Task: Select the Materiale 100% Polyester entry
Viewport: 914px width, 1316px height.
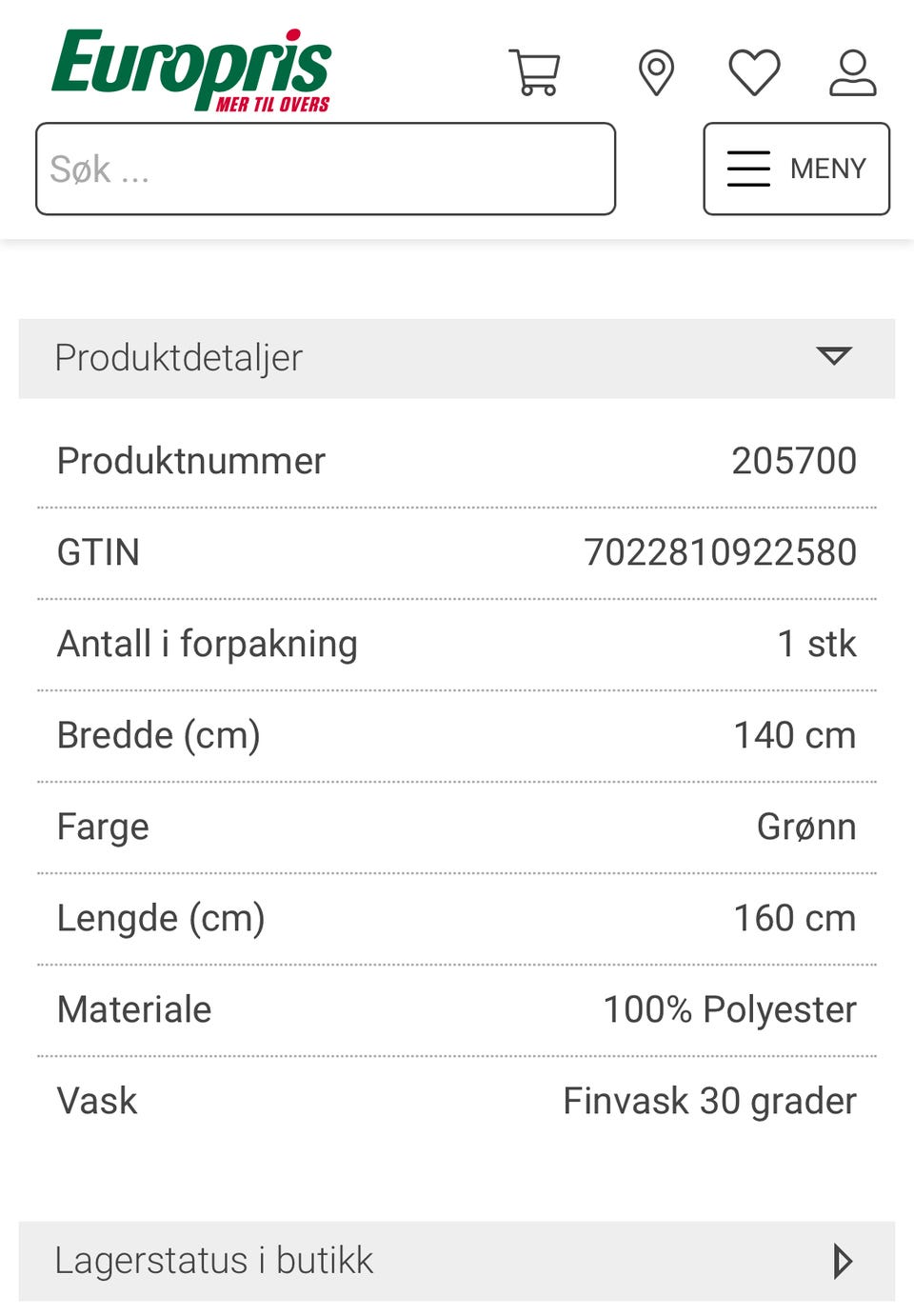Action: (x=729, y=1009)
